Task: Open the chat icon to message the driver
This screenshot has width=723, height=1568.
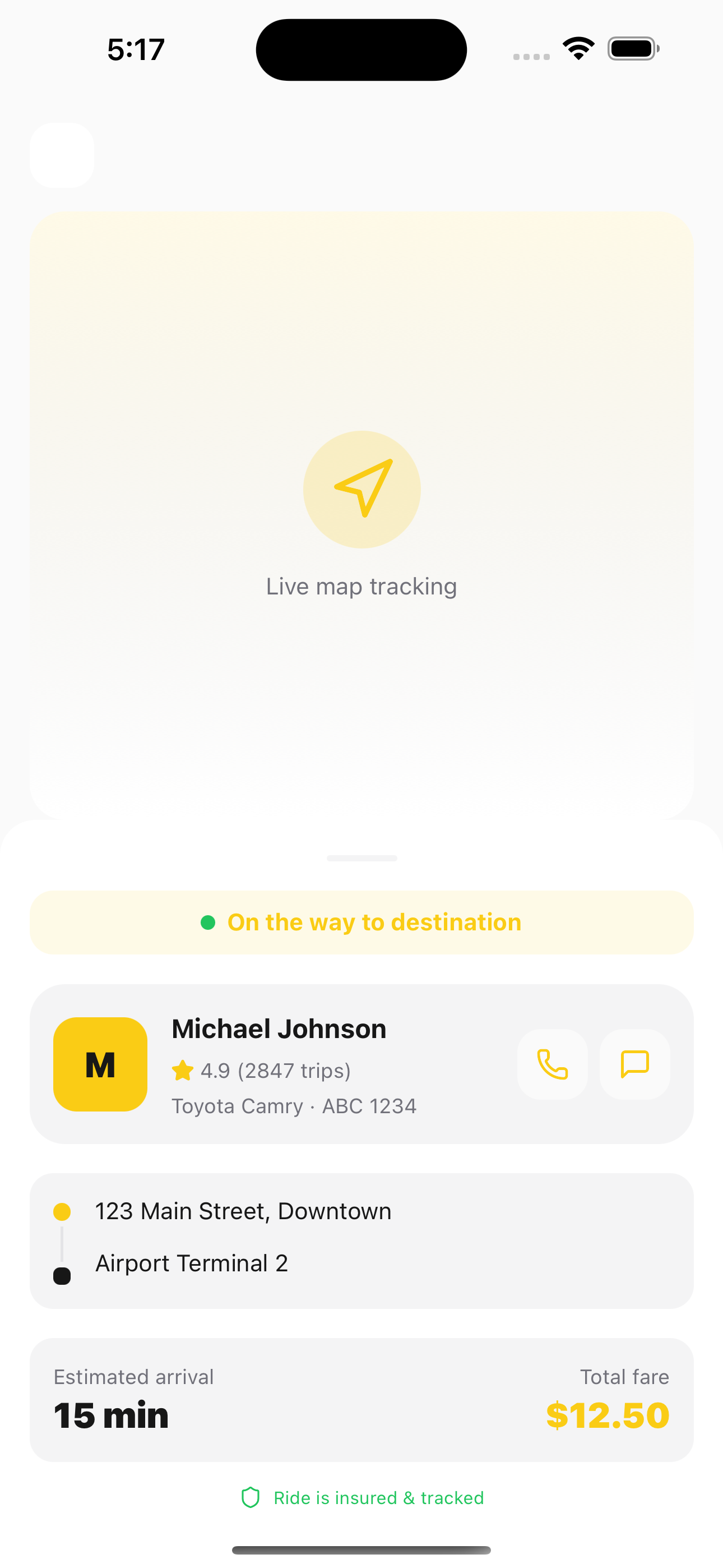Action: click(x=634, y=1064)
